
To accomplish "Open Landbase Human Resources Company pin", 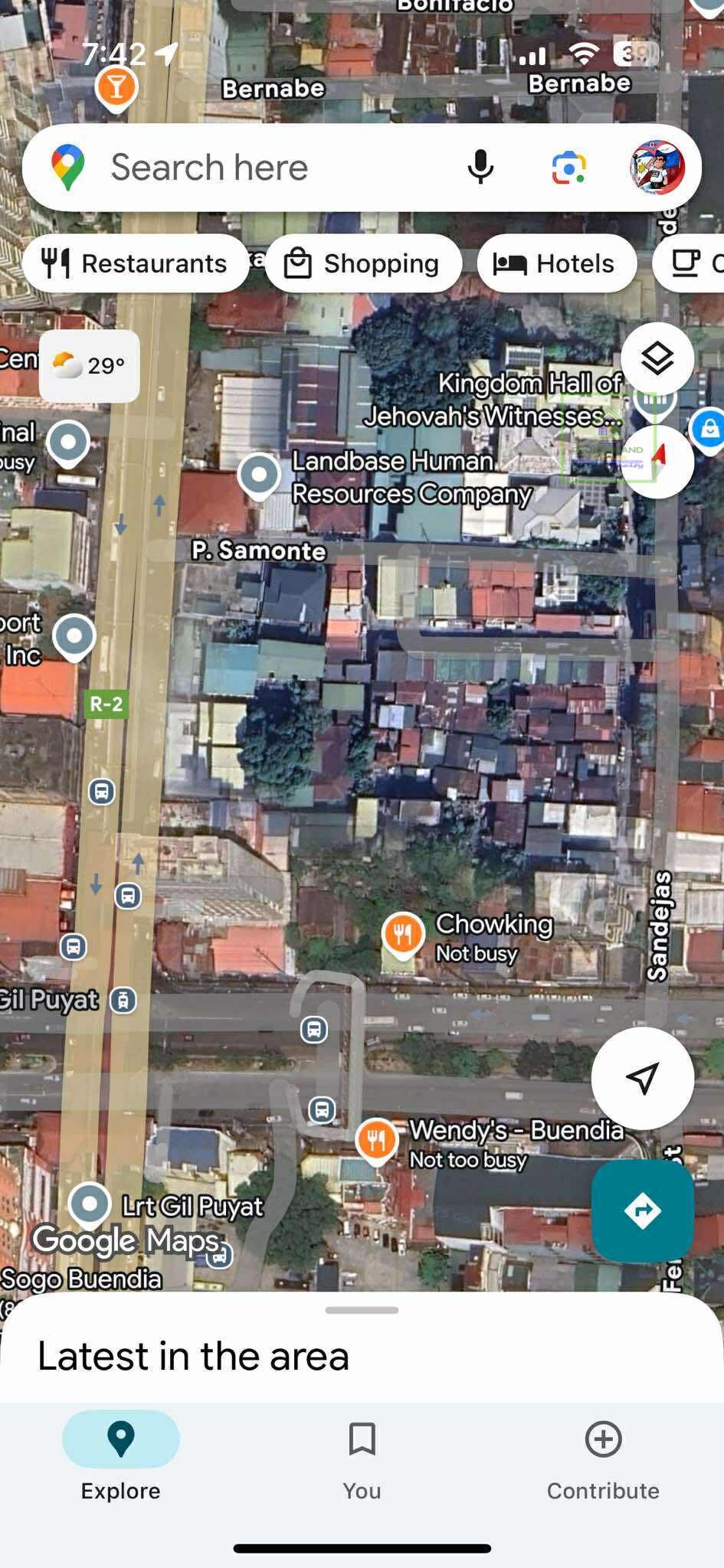I will [259, 475].
